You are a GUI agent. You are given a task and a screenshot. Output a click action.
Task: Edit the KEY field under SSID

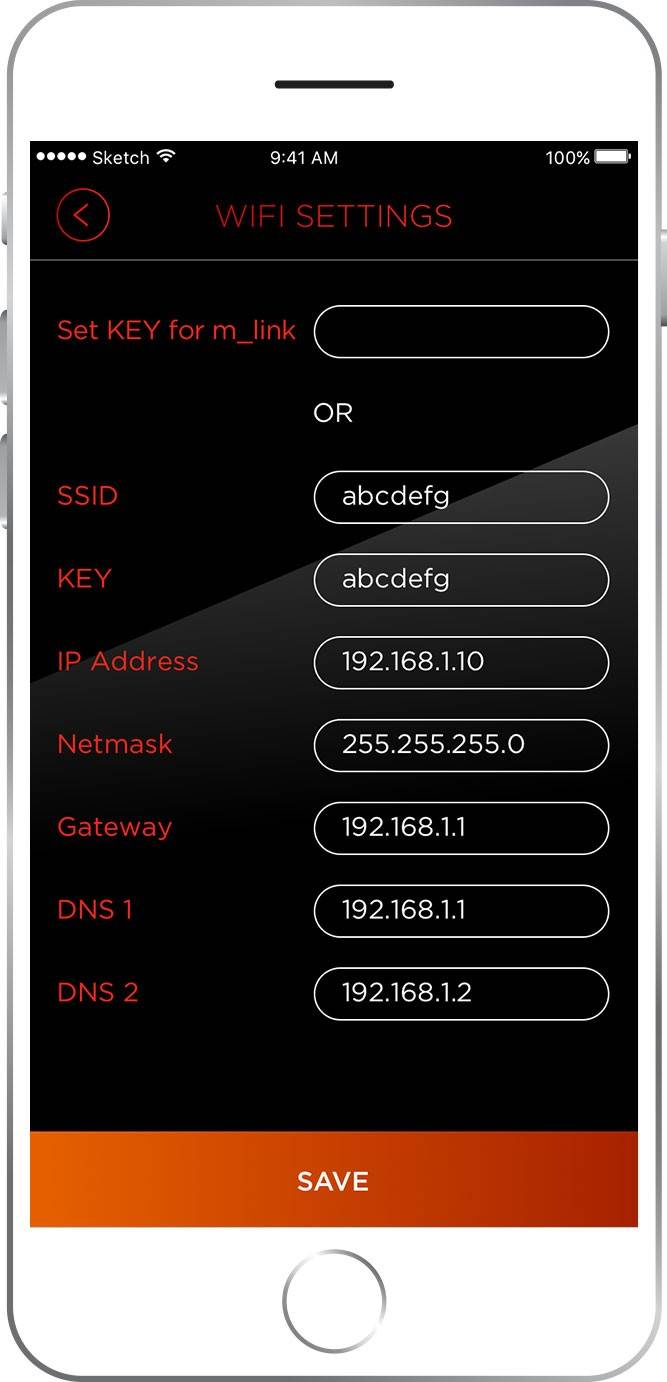(x=461, y=580)
